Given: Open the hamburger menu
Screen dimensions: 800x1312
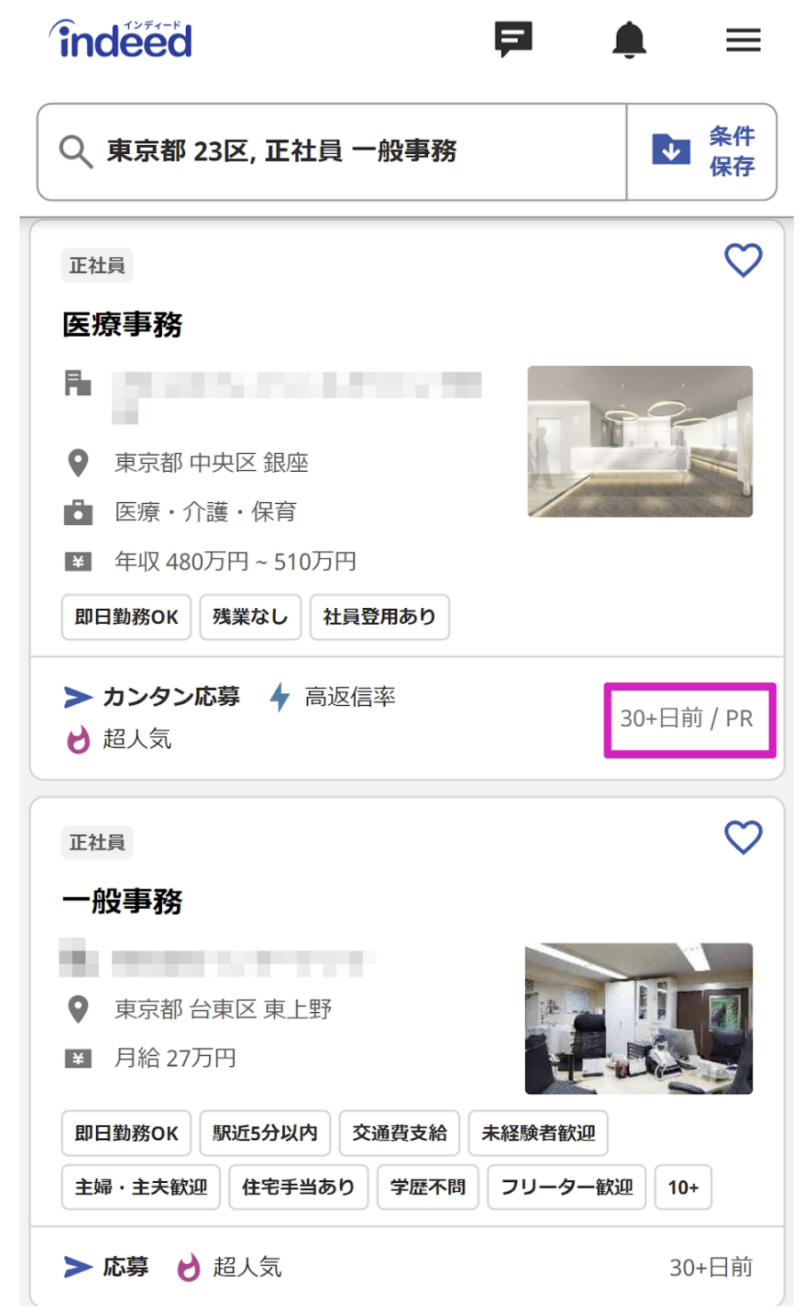Looking at the screenshot, I should click(x=743, y=40).
